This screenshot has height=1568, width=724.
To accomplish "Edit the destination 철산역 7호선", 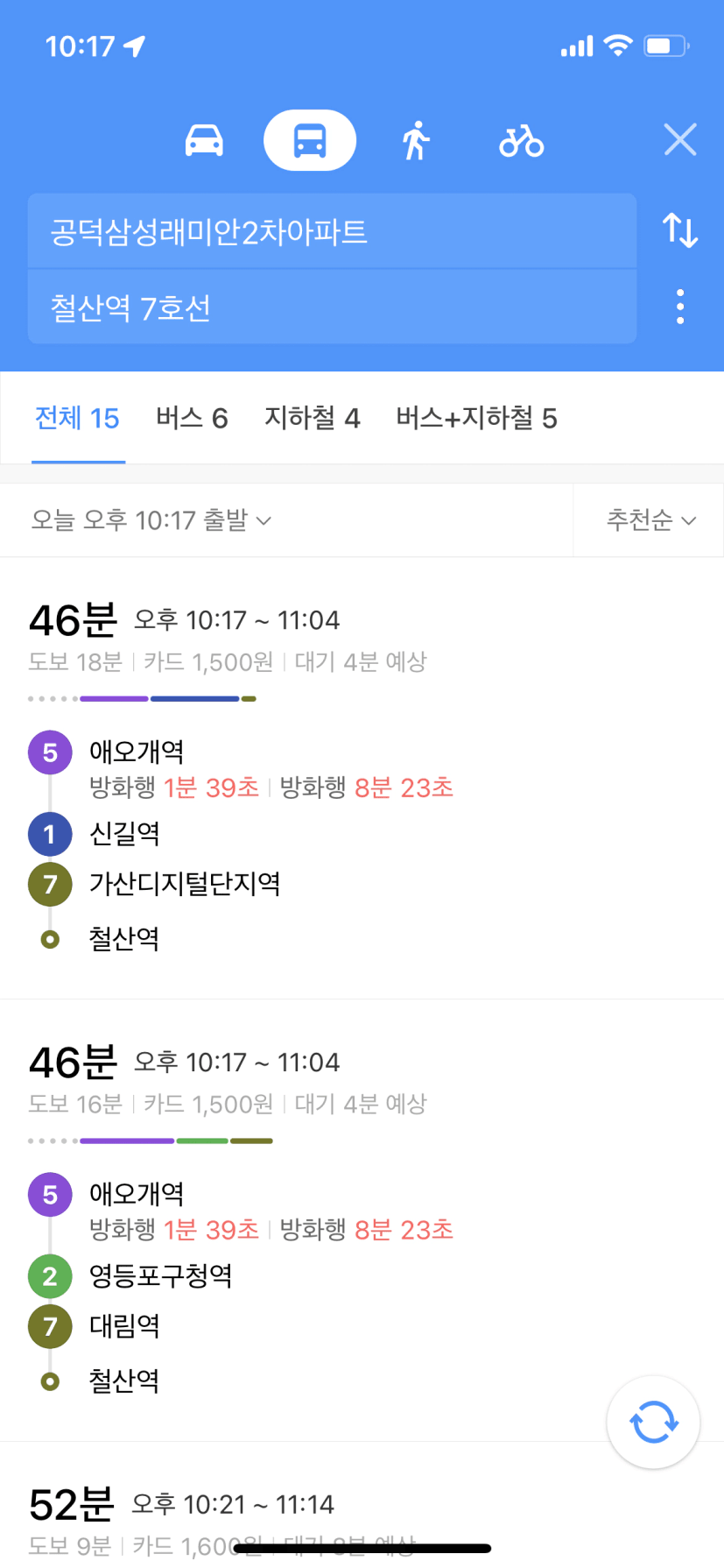I will pos(332,307).
